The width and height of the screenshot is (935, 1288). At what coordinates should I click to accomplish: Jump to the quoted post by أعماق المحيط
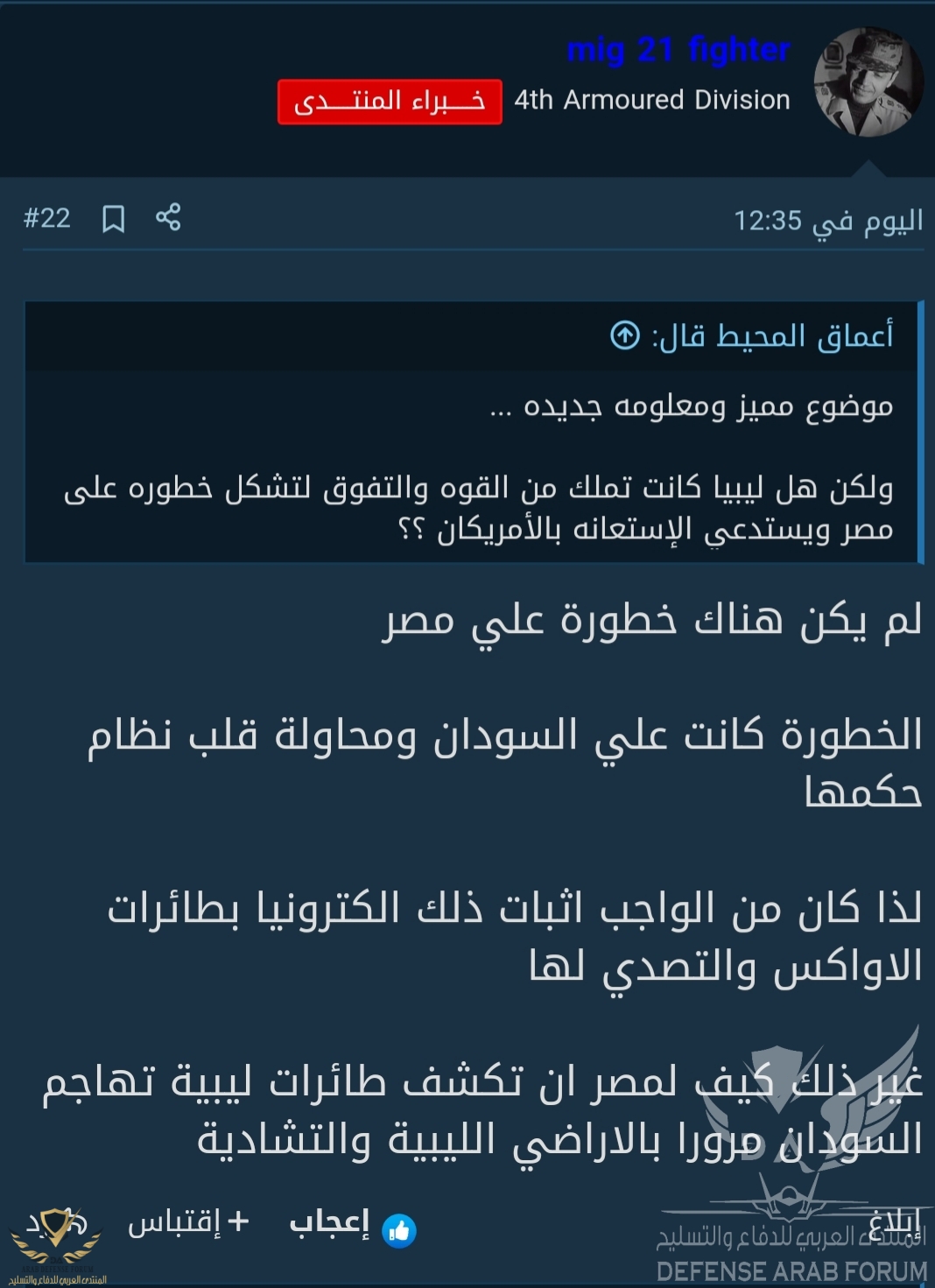[625, 334]
